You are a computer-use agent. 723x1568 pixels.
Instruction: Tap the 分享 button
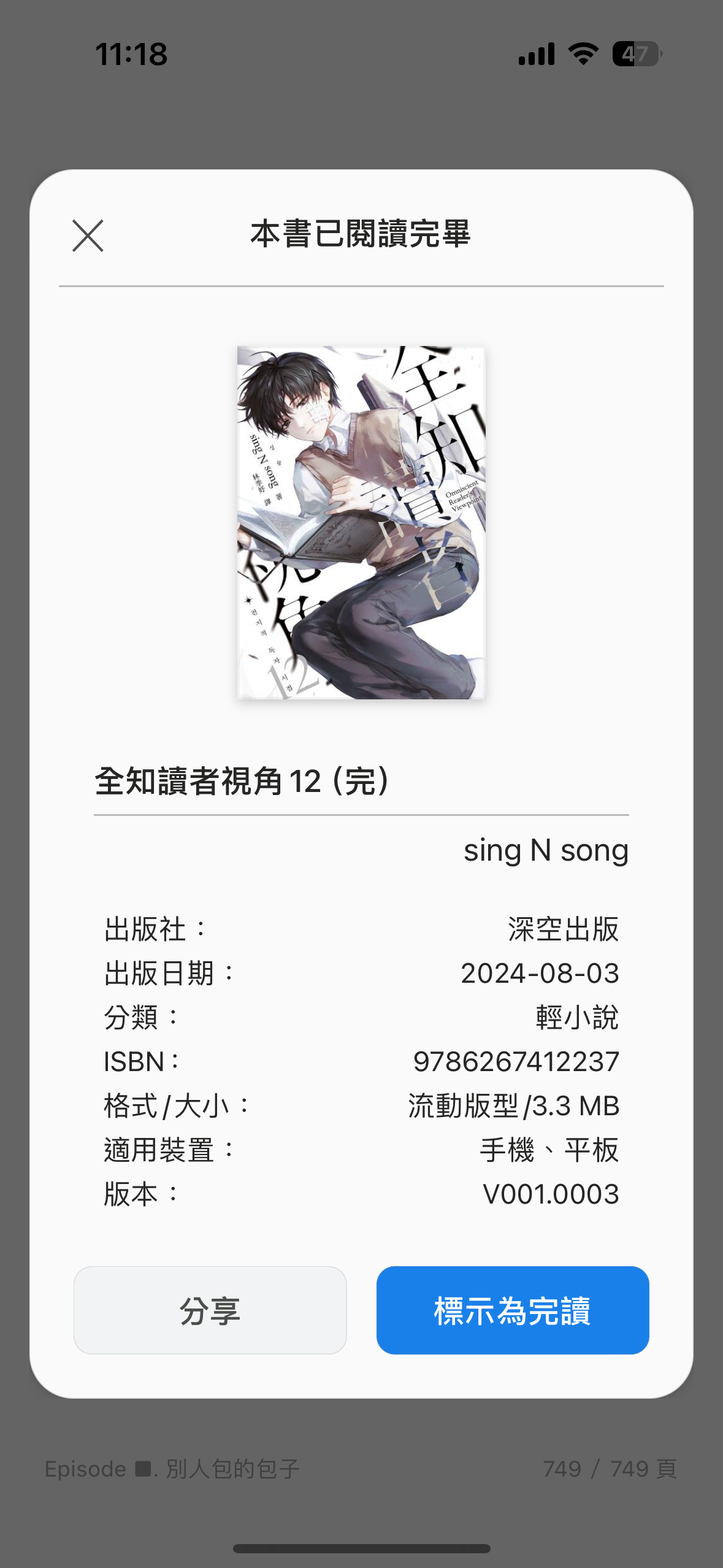point(210,1310)
